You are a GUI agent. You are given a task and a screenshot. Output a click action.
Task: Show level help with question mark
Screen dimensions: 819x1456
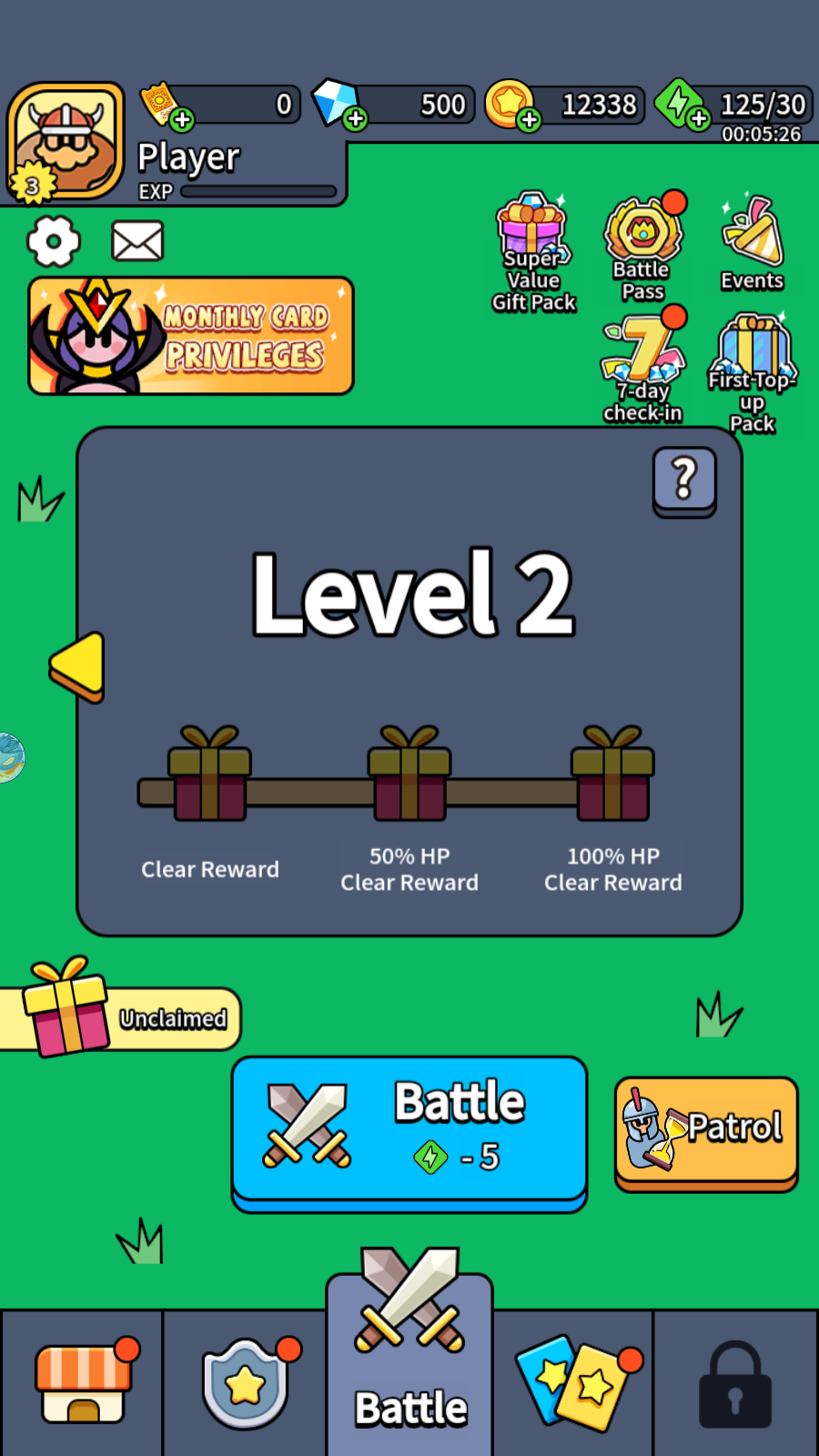click(684, 480)
